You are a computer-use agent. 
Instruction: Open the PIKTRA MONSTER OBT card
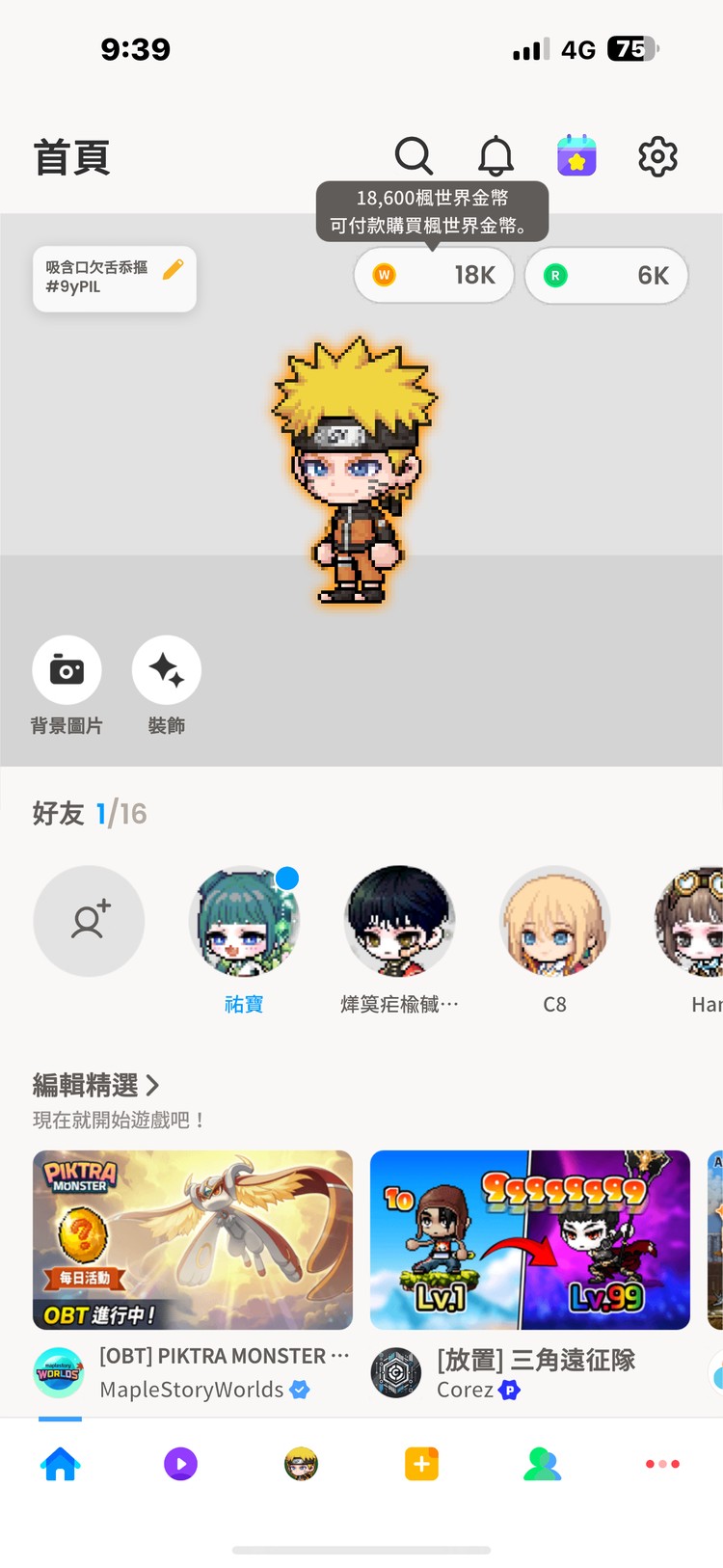pyautogui.click(x=193, y=1239)
